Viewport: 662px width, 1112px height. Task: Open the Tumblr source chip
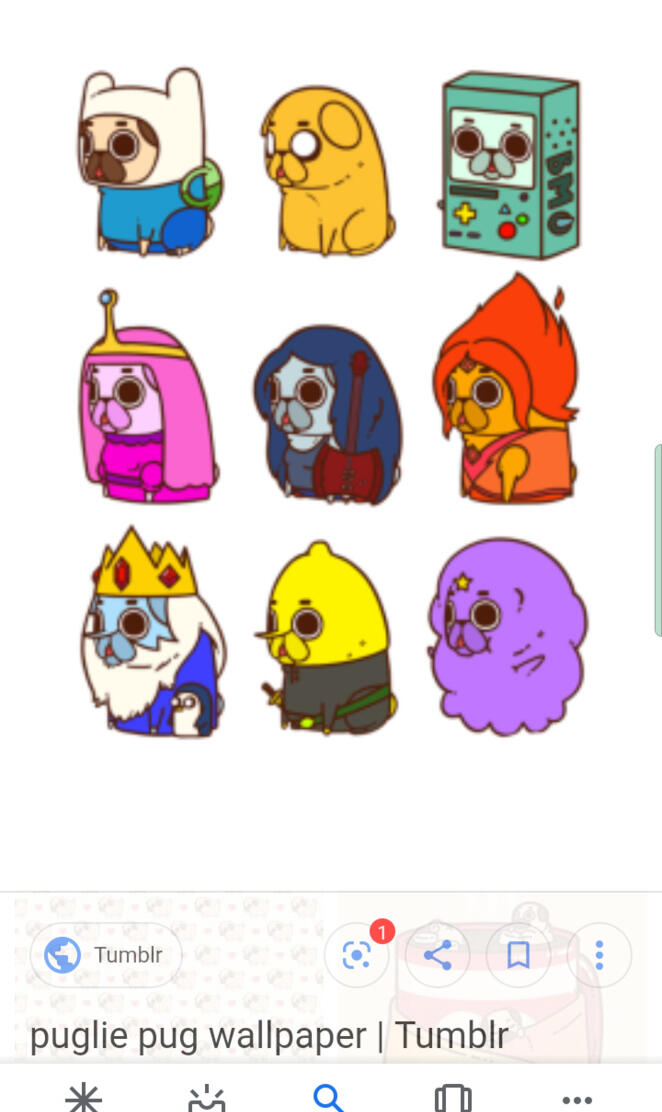click(106, 955)
